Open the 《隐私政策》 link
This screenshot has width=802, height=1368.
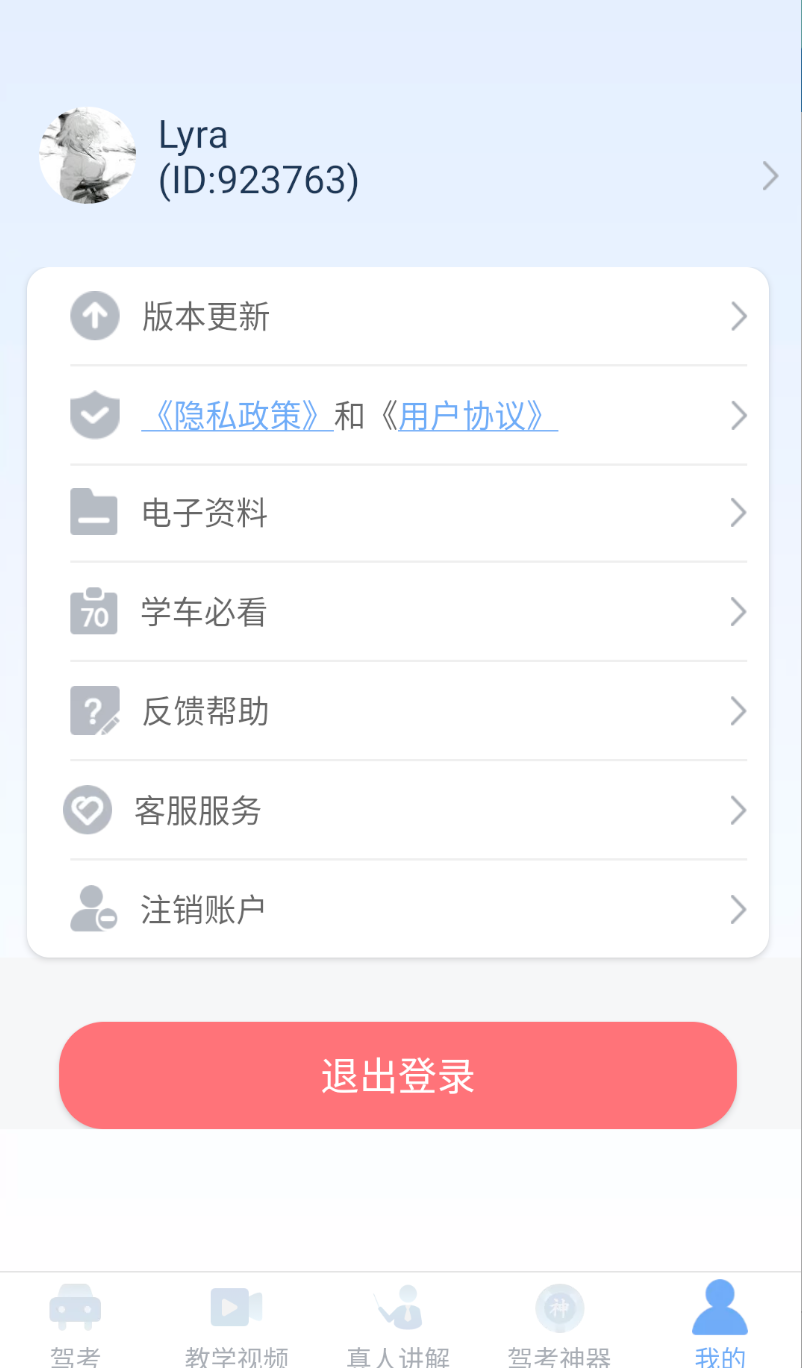237,415
